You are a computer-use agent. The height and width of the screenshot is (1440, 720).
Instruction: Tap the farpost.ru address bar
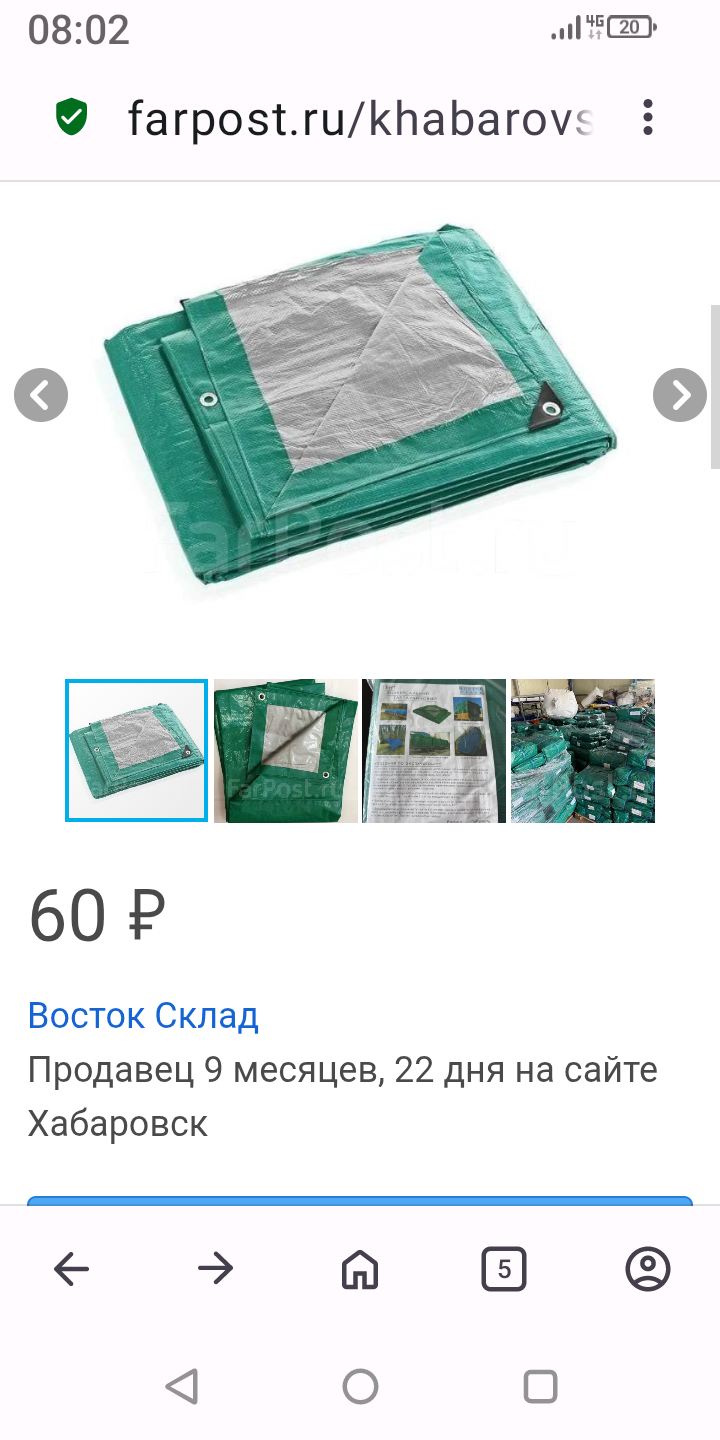tap(360, 119)
